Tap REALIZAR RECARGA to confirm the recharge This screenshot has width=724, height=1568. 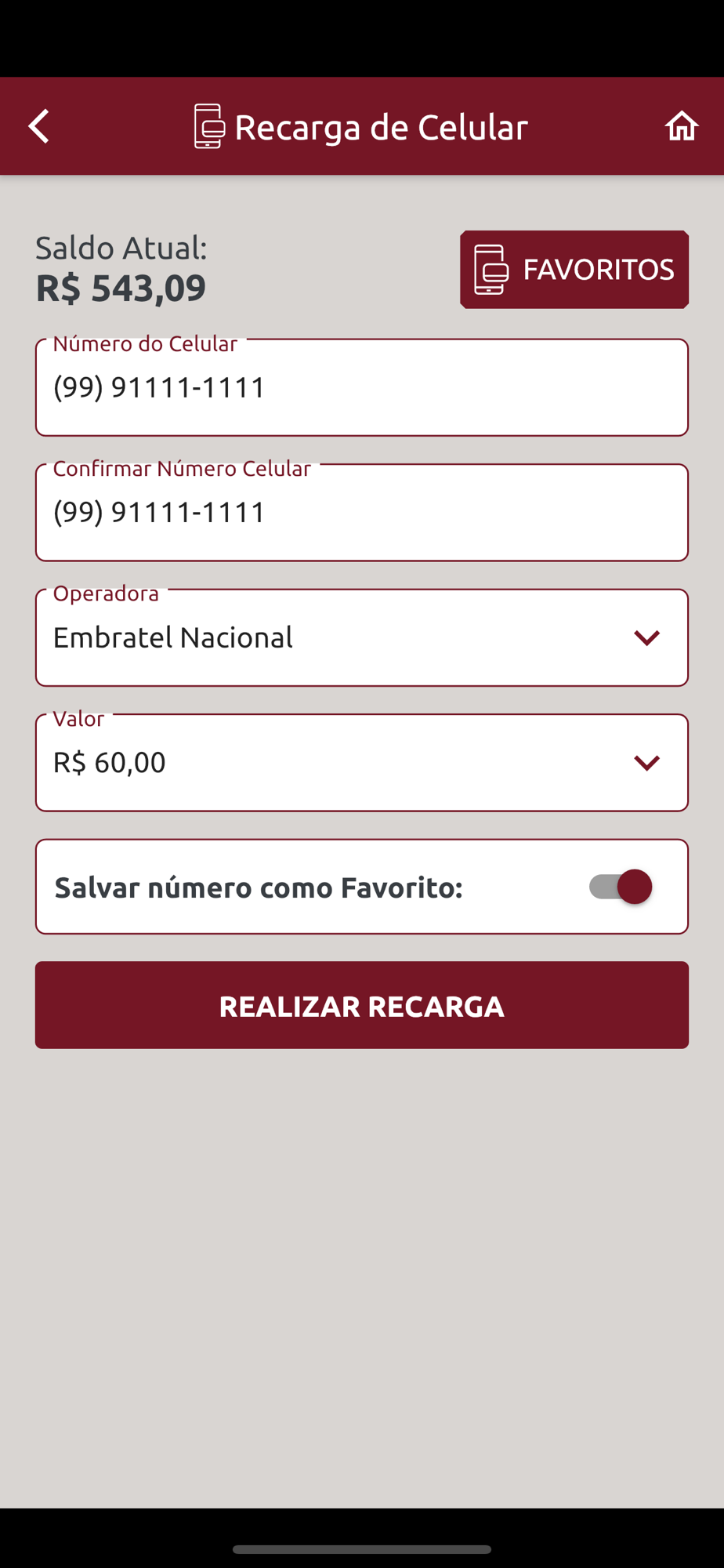362,1005
